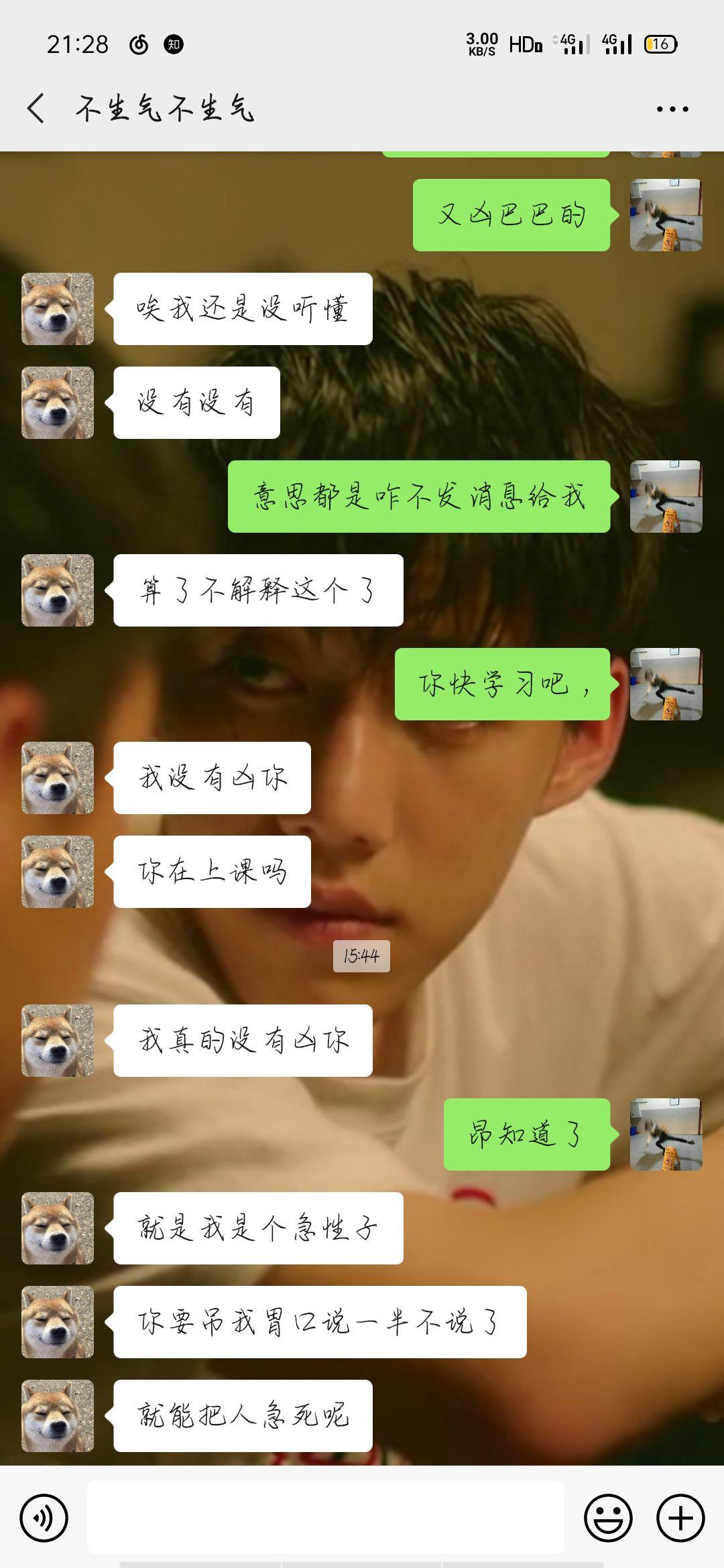This screenshot has width=724, height=1568.
Task: Tap my avatar beside 又凶巴巴的
Action: (x=666, y=215)
